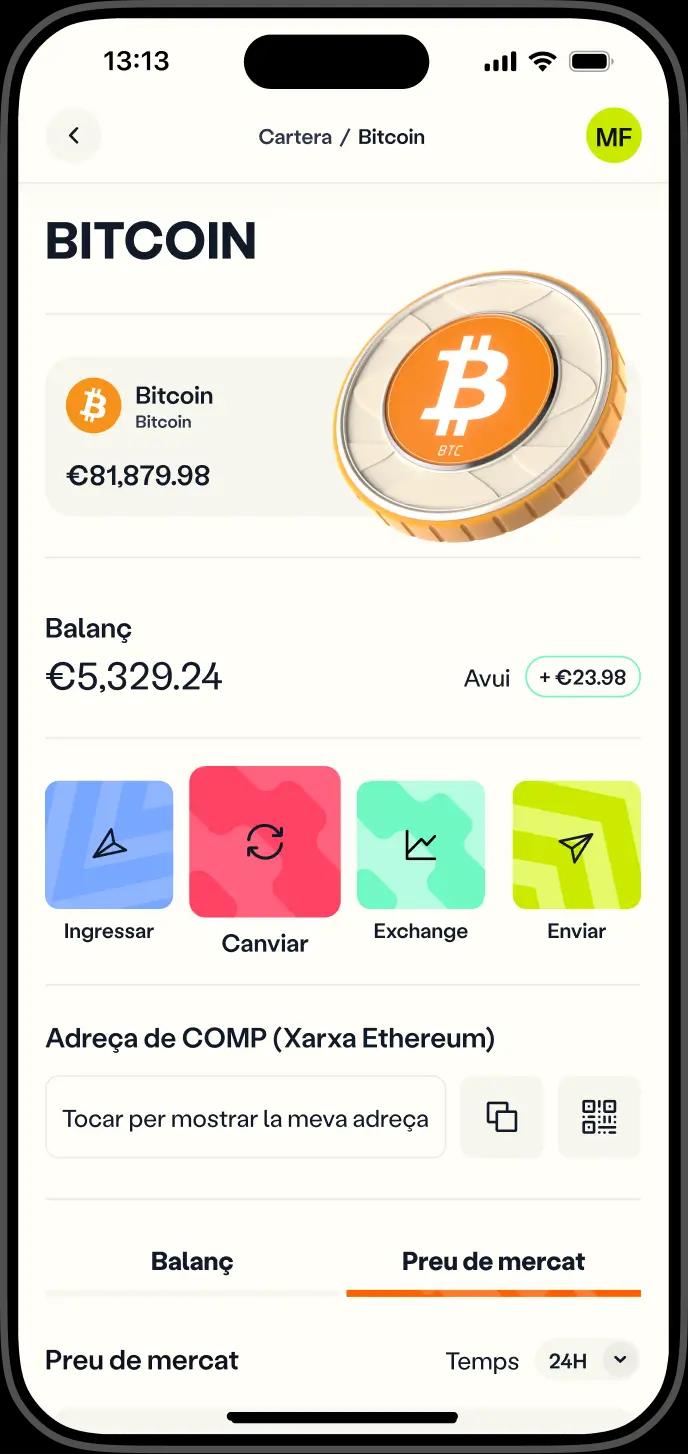Copy the wallet address

click(501, 1117)
